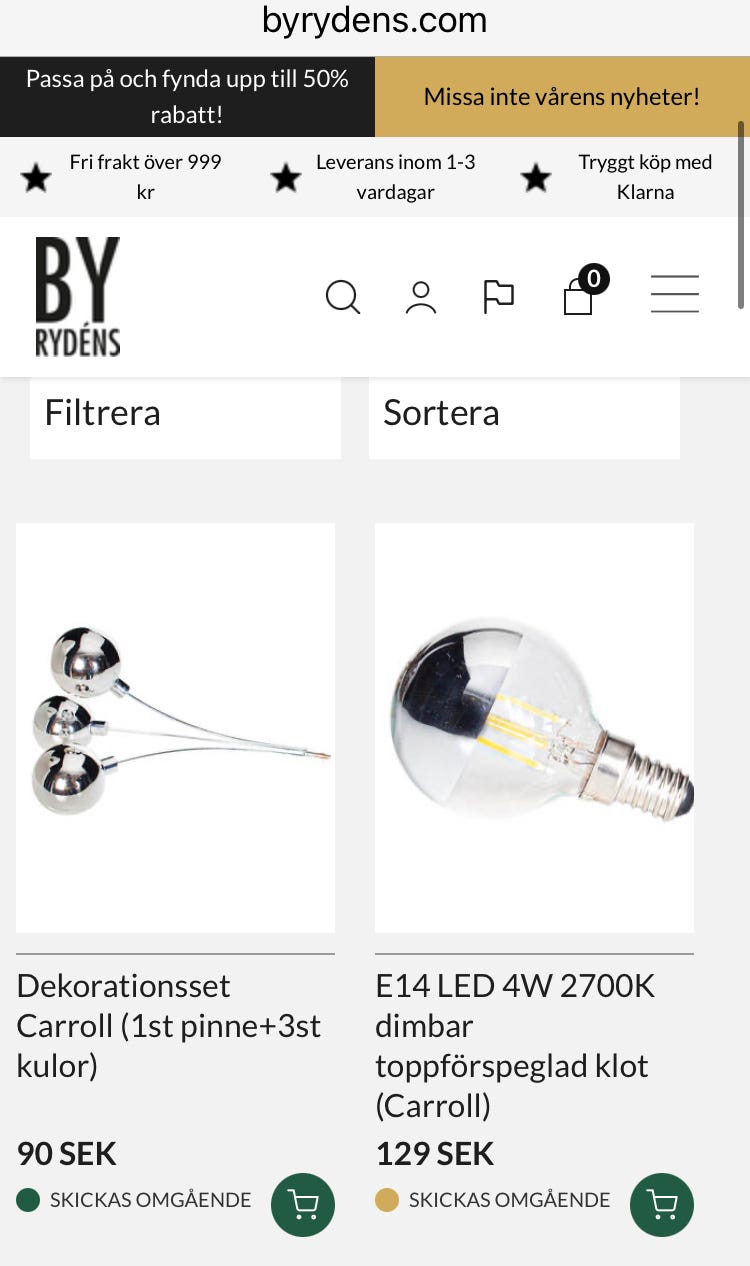The height and width of the screenshot is (1266, 750).
Task: Open the search icon in the header
Action: pos(342,297)
